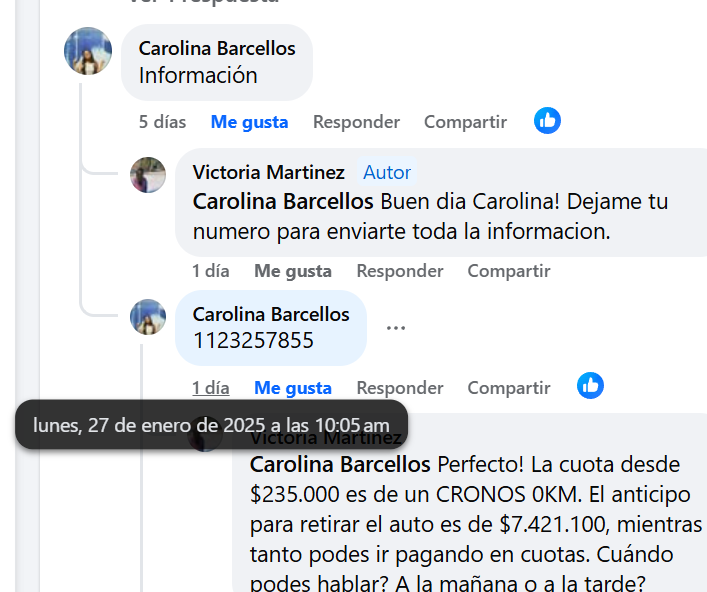Reply to Carolina's 1123257855 comment
Viewport: 707px width, 592px height.
399,388
